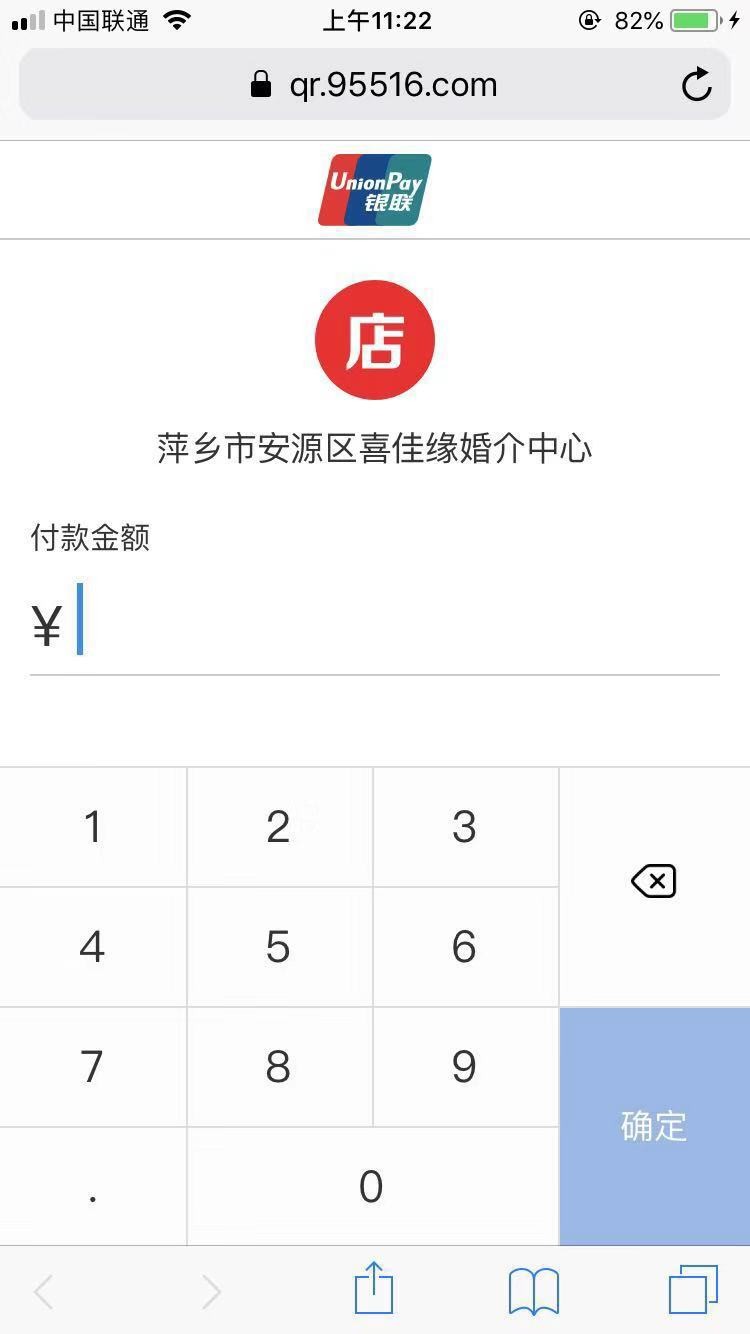Image resolution: width=750 pixels, height=1334 pixels.
Task: Tap the number 4 key
Action: [x=93, y=947]
